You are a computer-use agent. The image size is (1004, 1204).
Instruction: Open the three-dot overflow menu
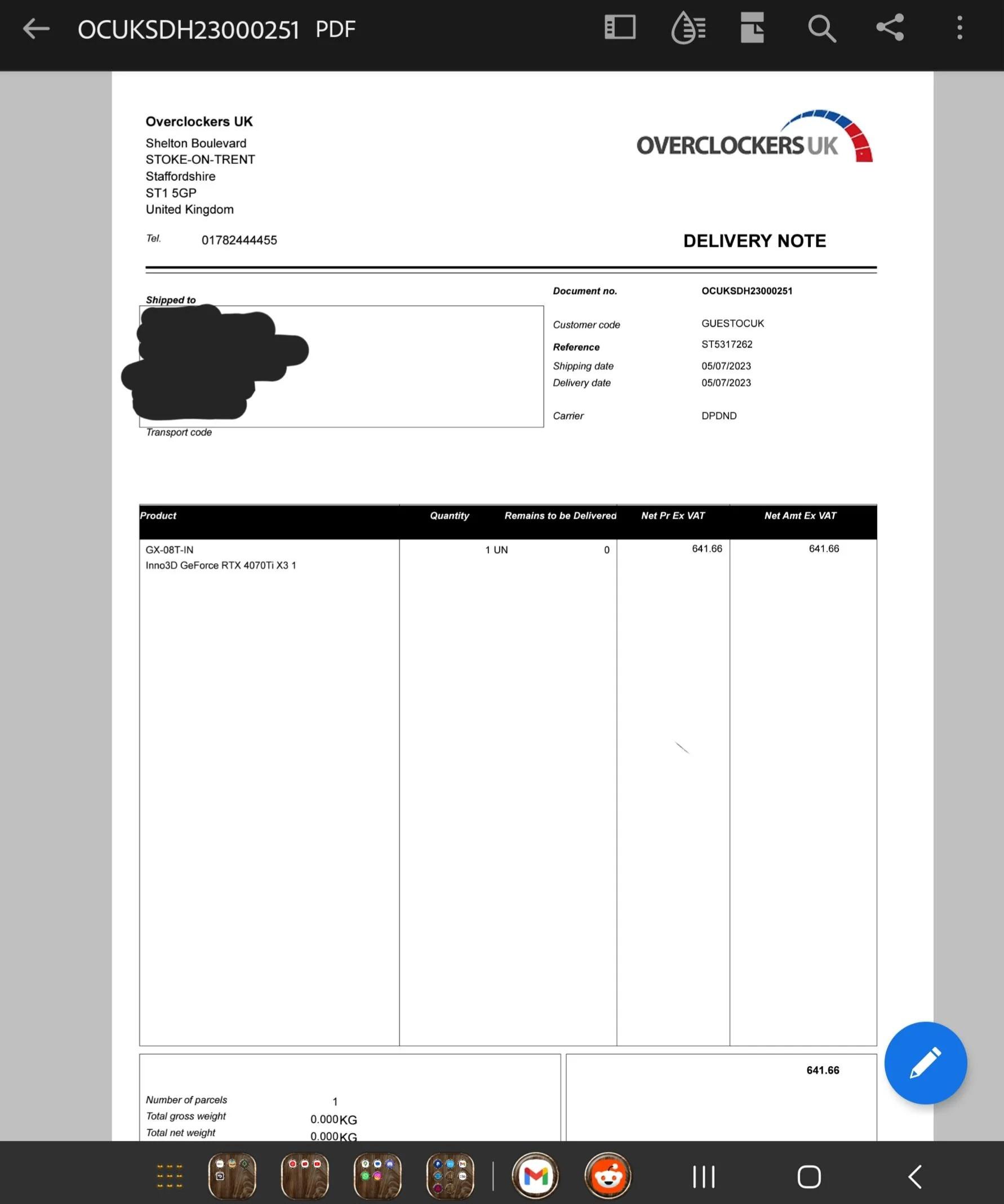[x=959, y=28]
